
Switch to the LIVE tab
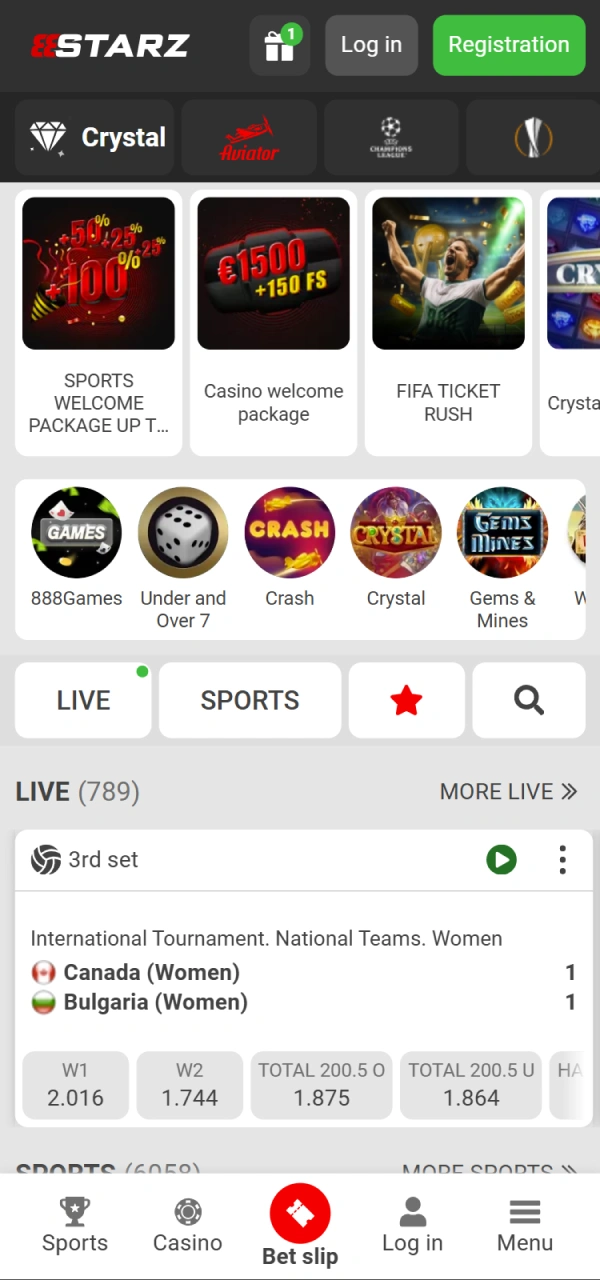click(x=83, y=700)
